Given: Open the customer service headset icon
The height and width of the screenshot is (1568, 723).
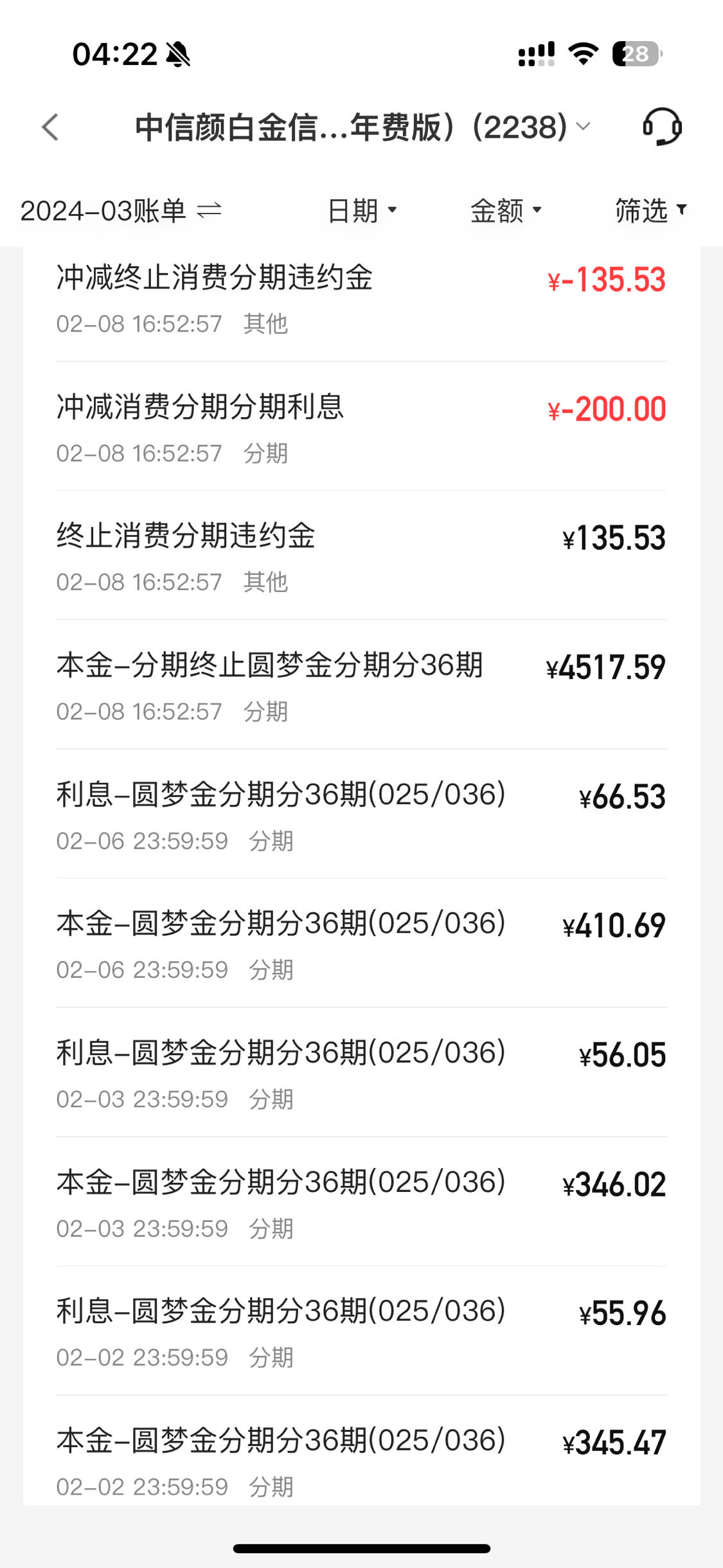Looking at the screenshot, I should (x=662, y=127).
